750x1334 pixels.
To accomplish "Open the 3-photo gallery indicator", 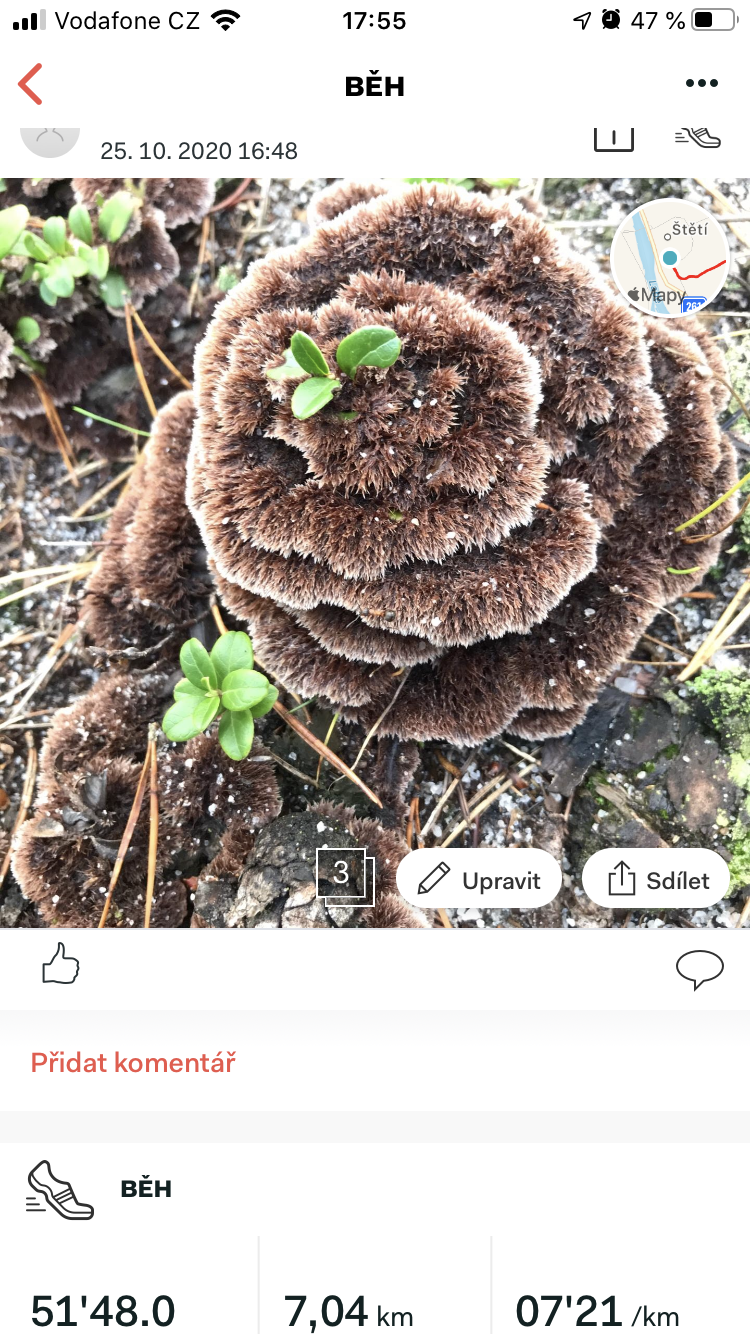I will [x=344, y=876].
